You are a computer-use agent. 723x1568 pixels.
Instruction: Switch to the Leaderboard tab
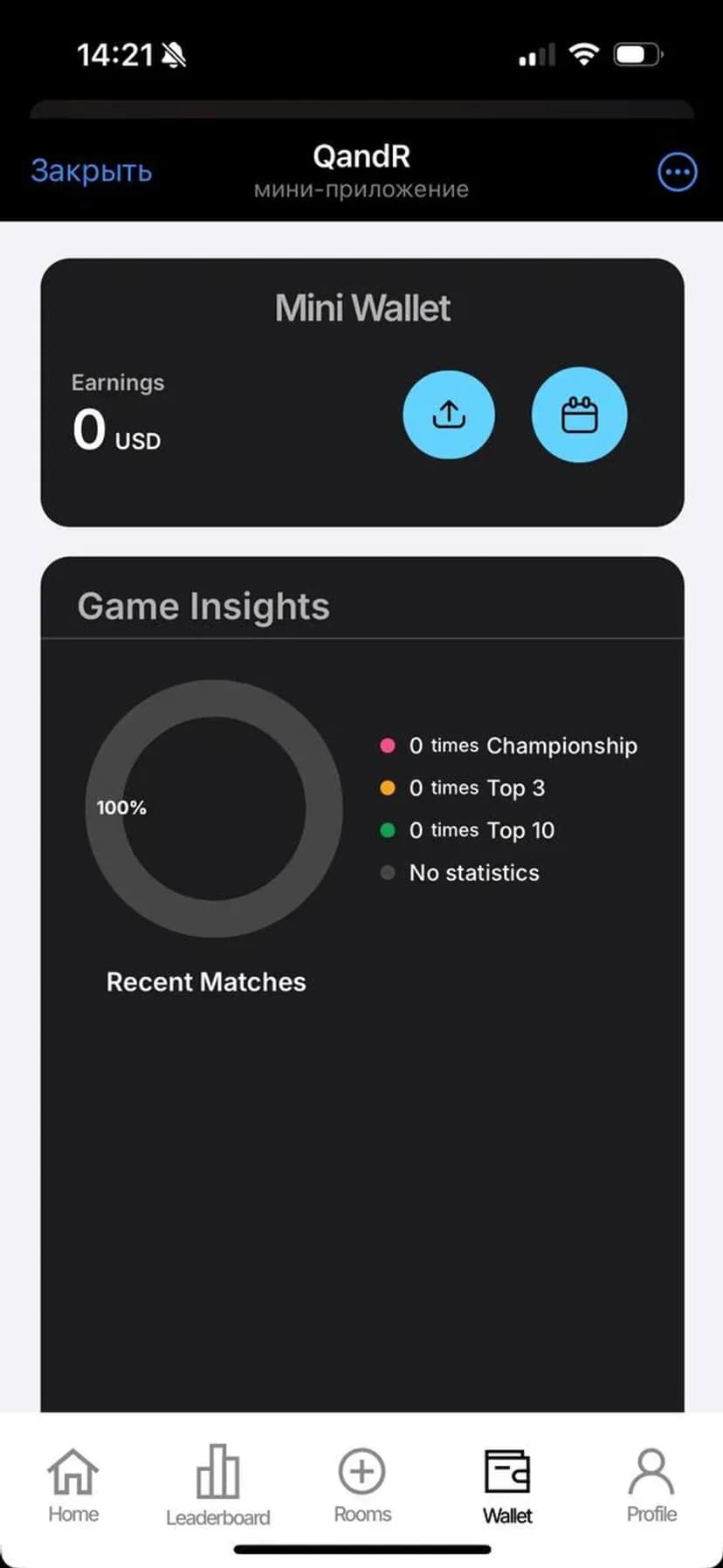217,1485
